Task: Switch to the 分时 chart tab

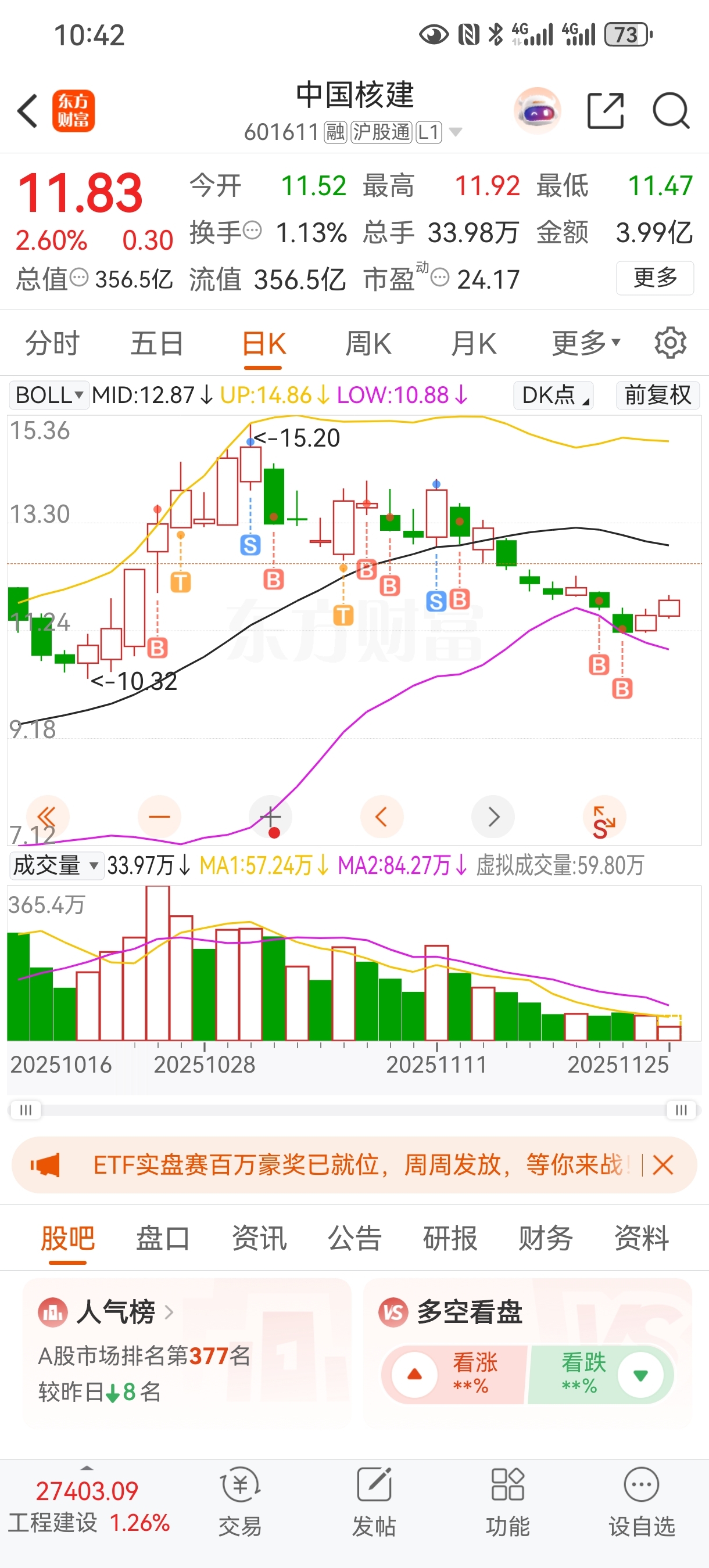Action: tap(52, 344)
